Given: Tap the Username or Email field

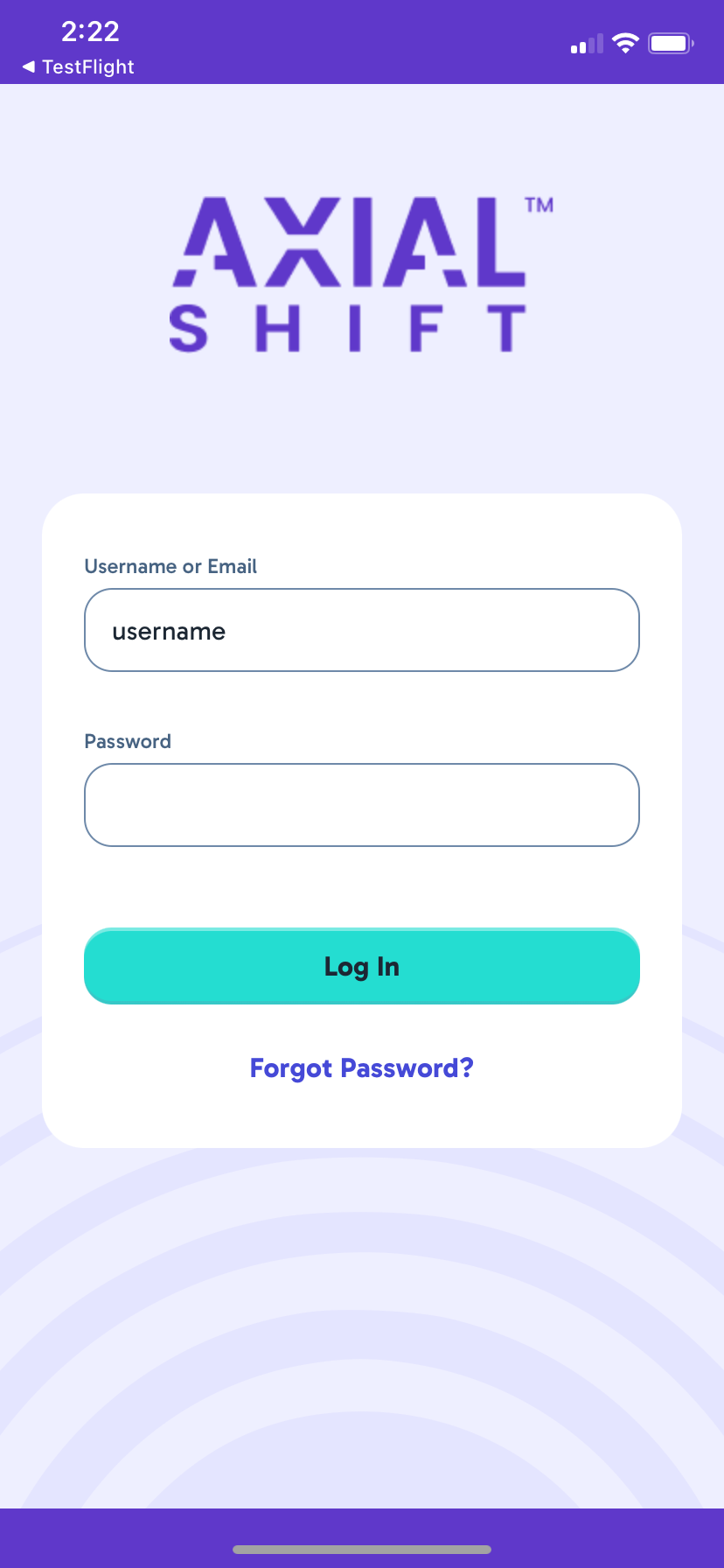Looking at the screenshot, I should 361,630.
